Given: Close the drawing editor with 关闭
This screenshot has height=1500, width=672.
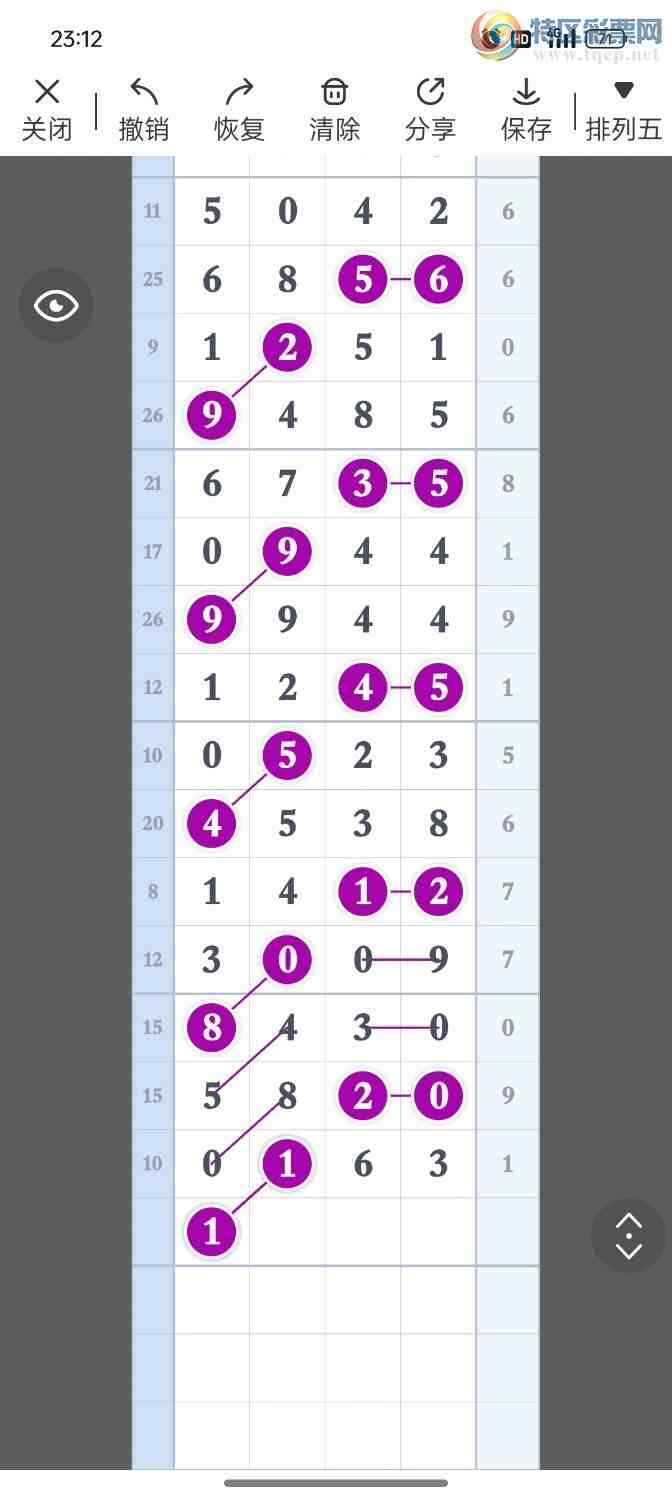Looking at the screenshot, I should (x=47, y=110).
